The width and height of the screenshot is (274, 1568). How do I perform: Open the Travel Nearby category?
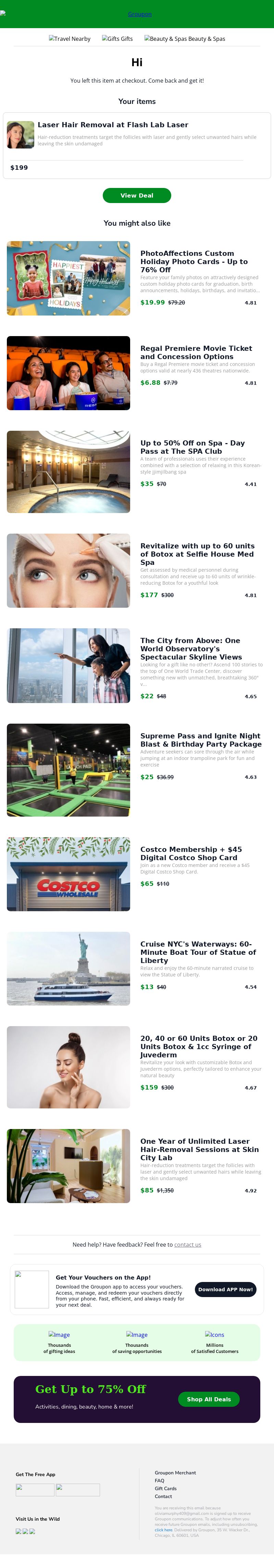70,39
